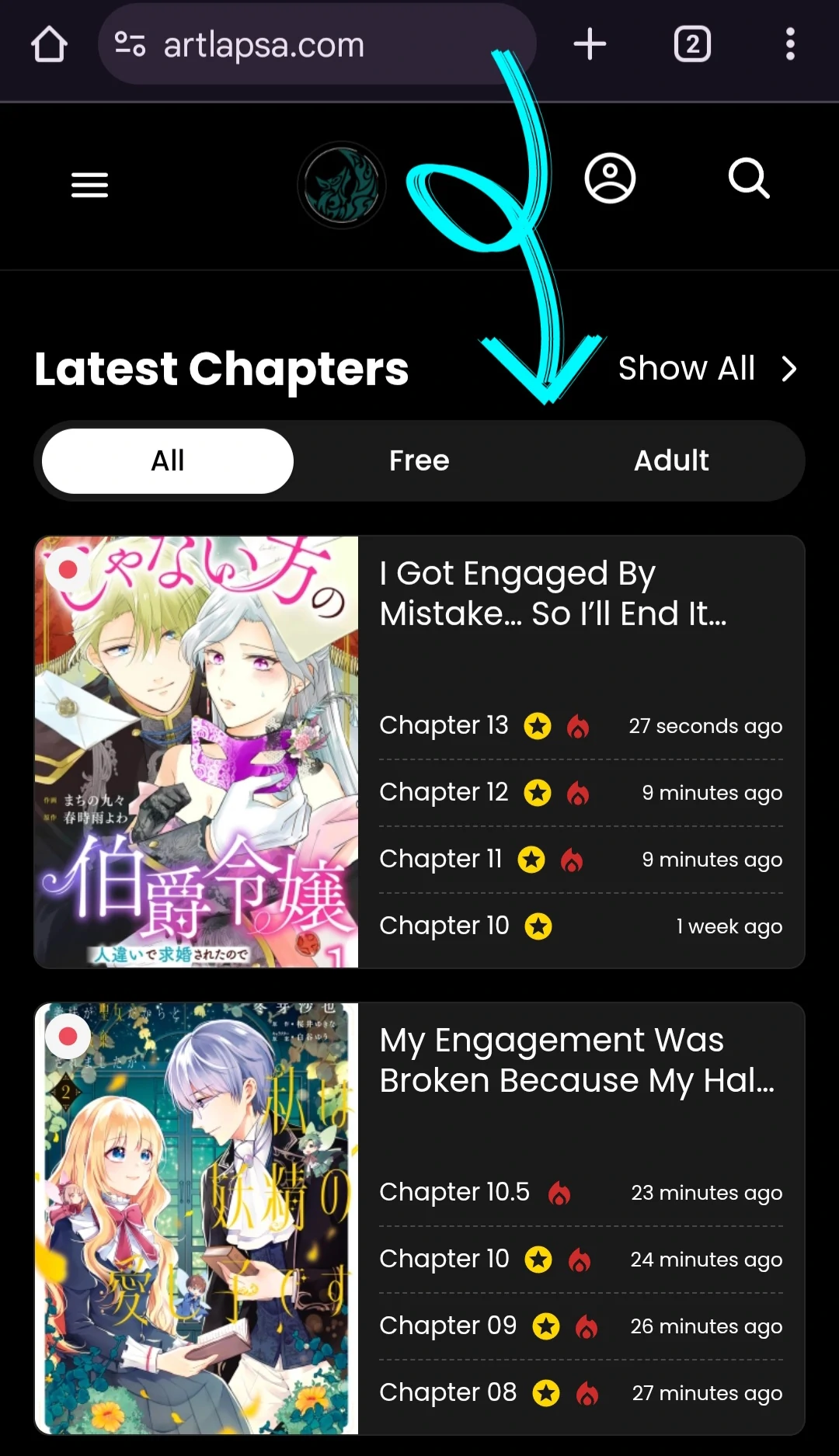Show all latest chapters
The image size is (839, 1456).
pos(707,368)
